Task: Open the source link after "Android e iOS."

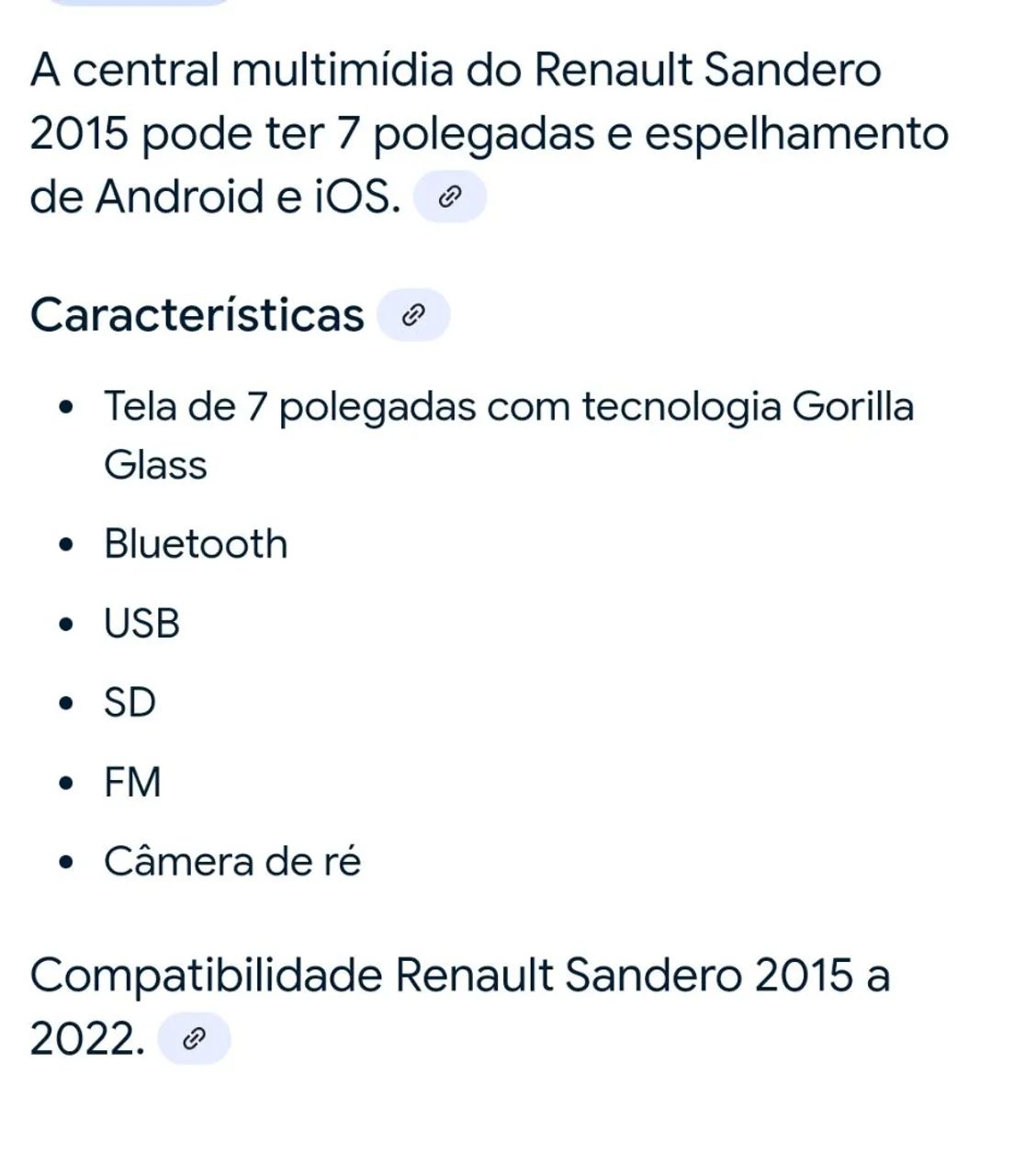Action: tap(449, 197)
